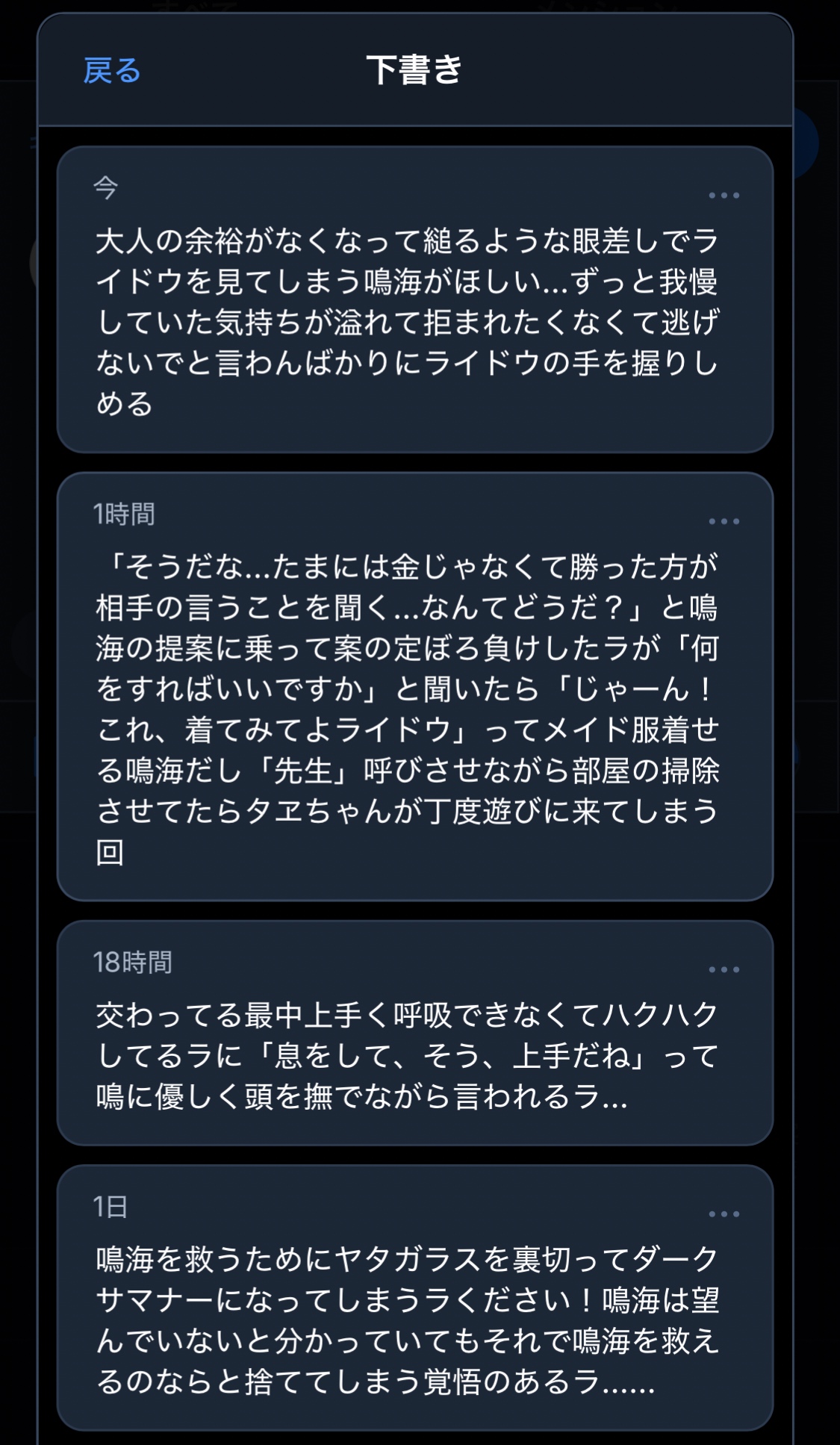The height and width of the screenshot is (1445, 840).
Task: Open the draft saved 18時間 ago
Action: click(407, 1054)
